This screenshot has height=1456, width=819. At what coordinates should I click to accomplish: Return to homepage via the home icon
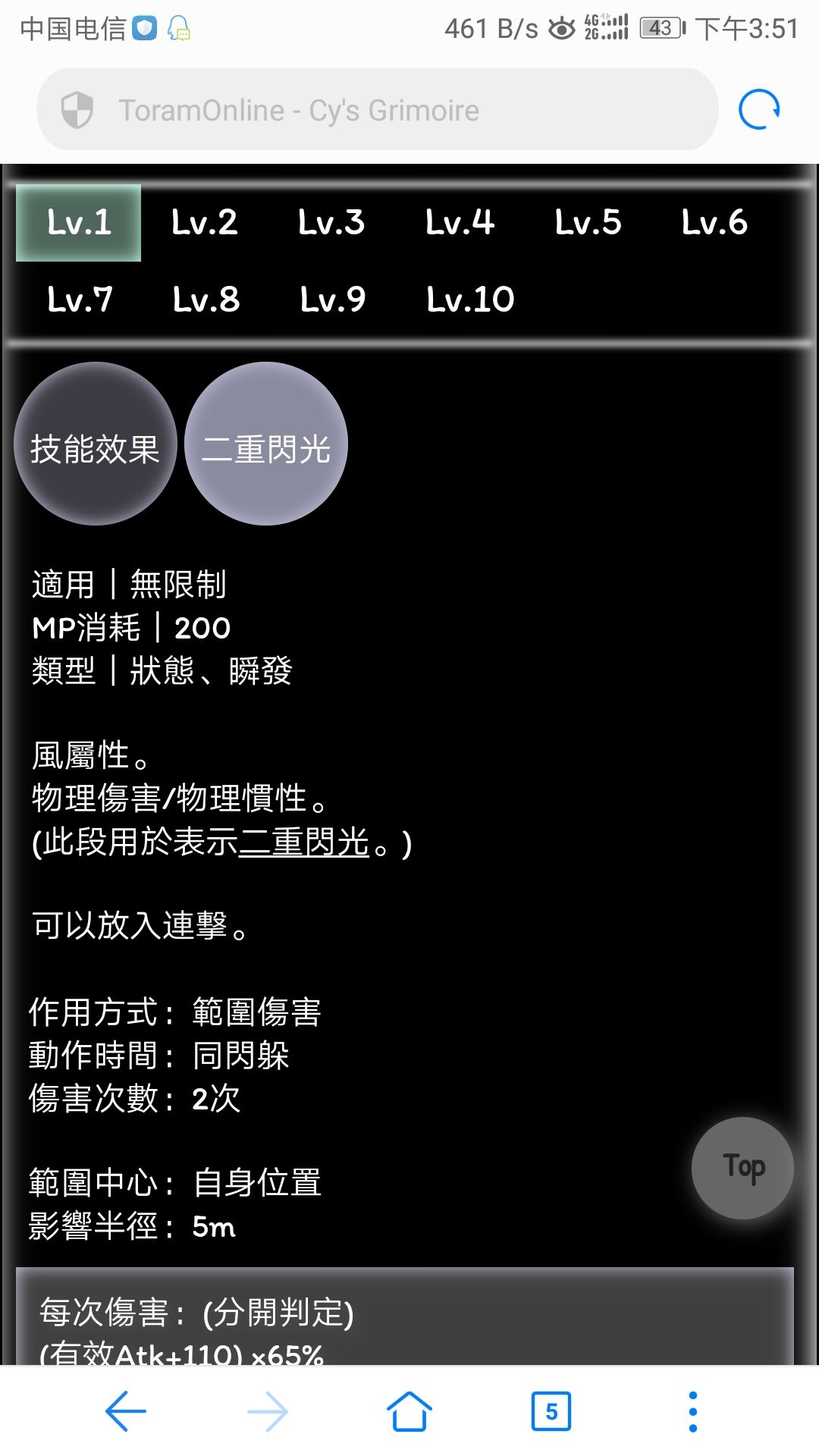click(408, 1410)
